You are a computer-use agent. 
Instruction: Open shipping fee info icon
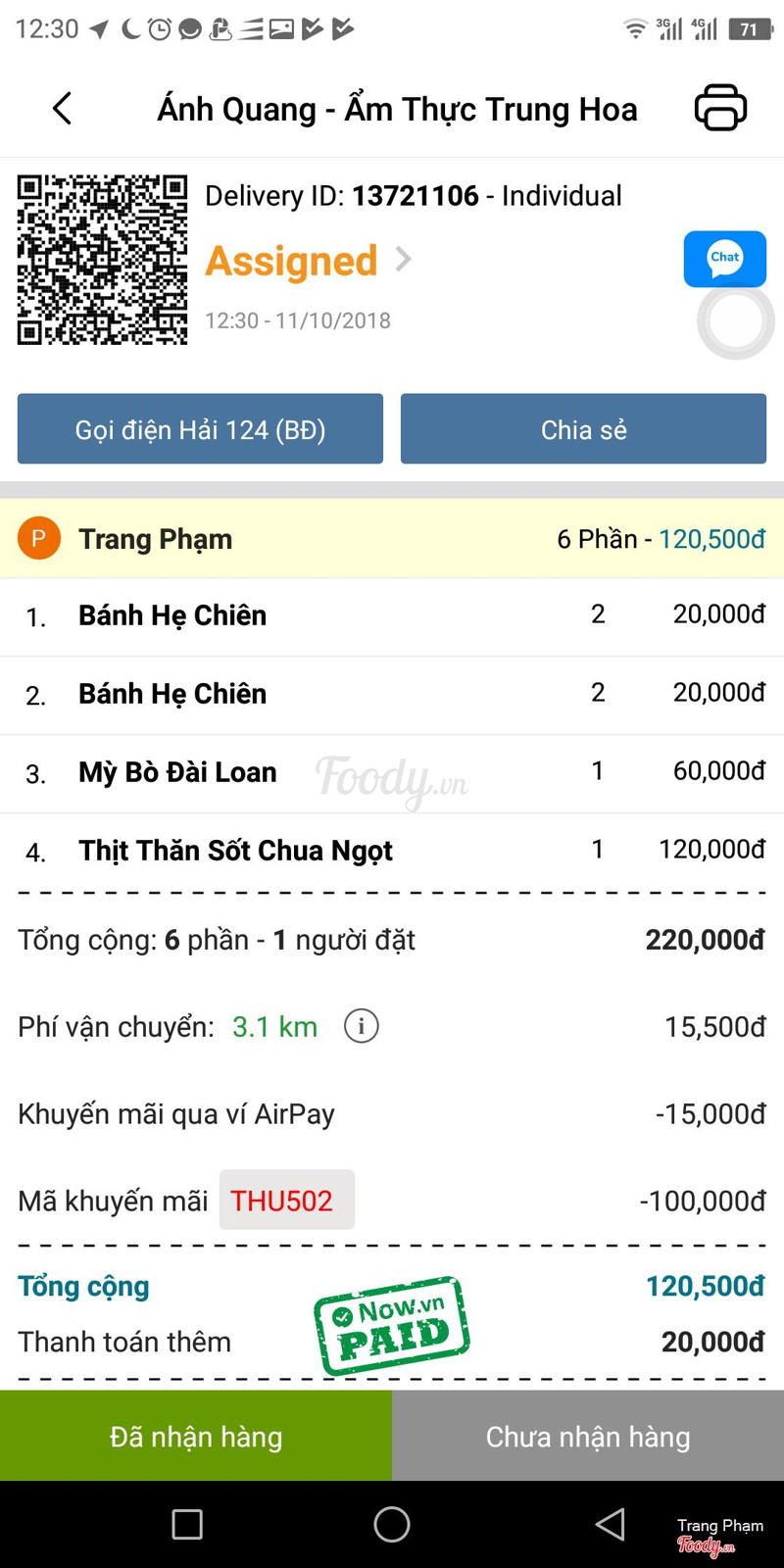361,1026
